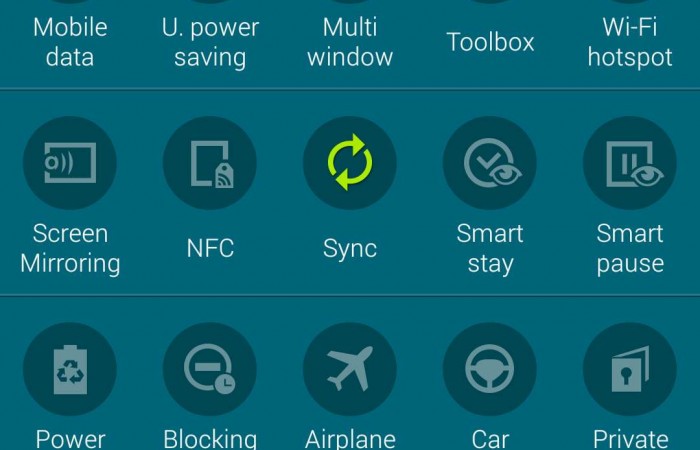This screenshot has height=450, width=700.
Task: Toggle Multi window
Action: point(350,41)
